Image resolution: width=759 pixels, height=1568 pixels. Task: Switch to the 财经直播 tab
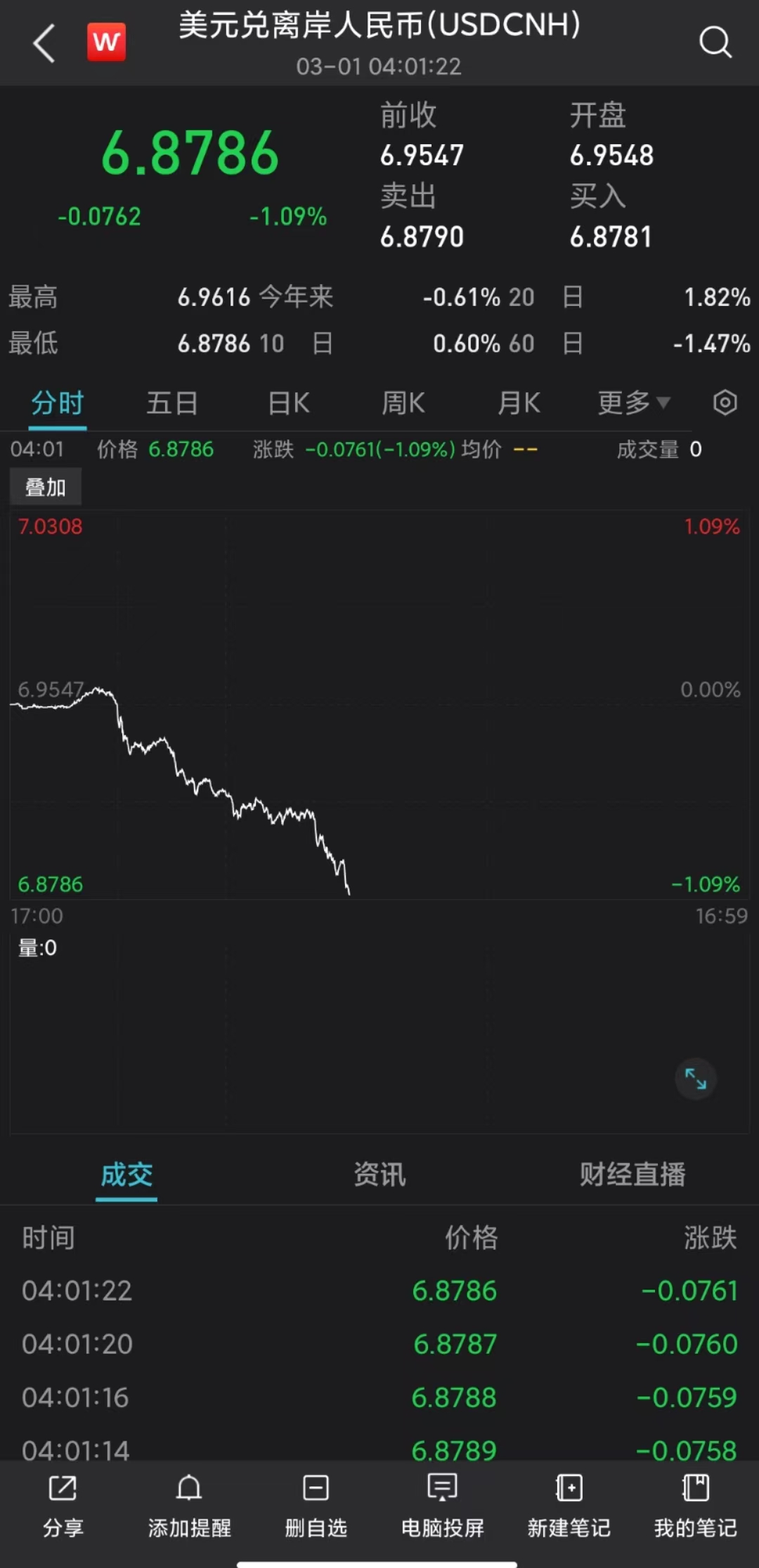coord(632,1174)
